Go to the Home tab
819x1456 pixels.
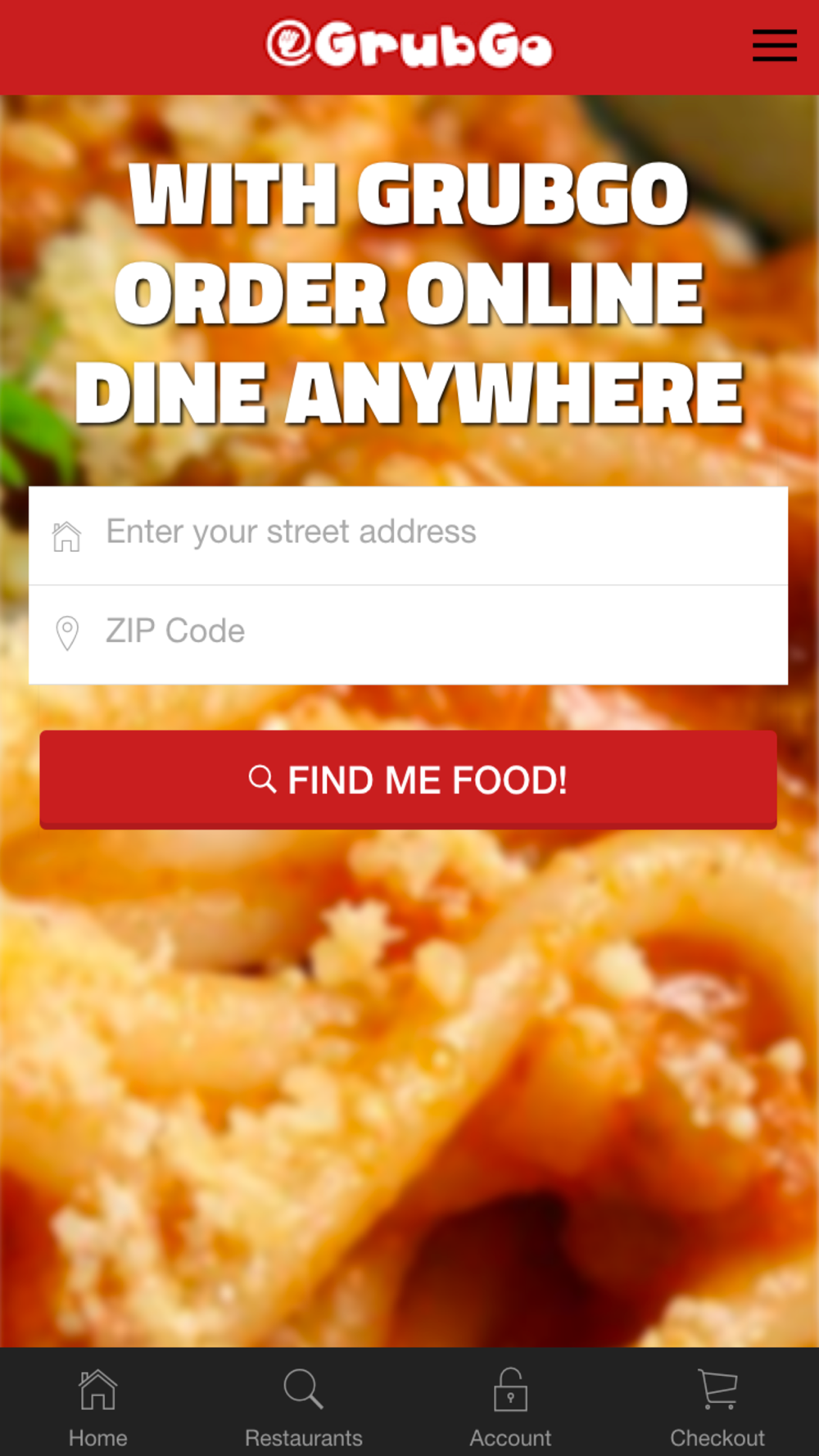coord(98,1407)
